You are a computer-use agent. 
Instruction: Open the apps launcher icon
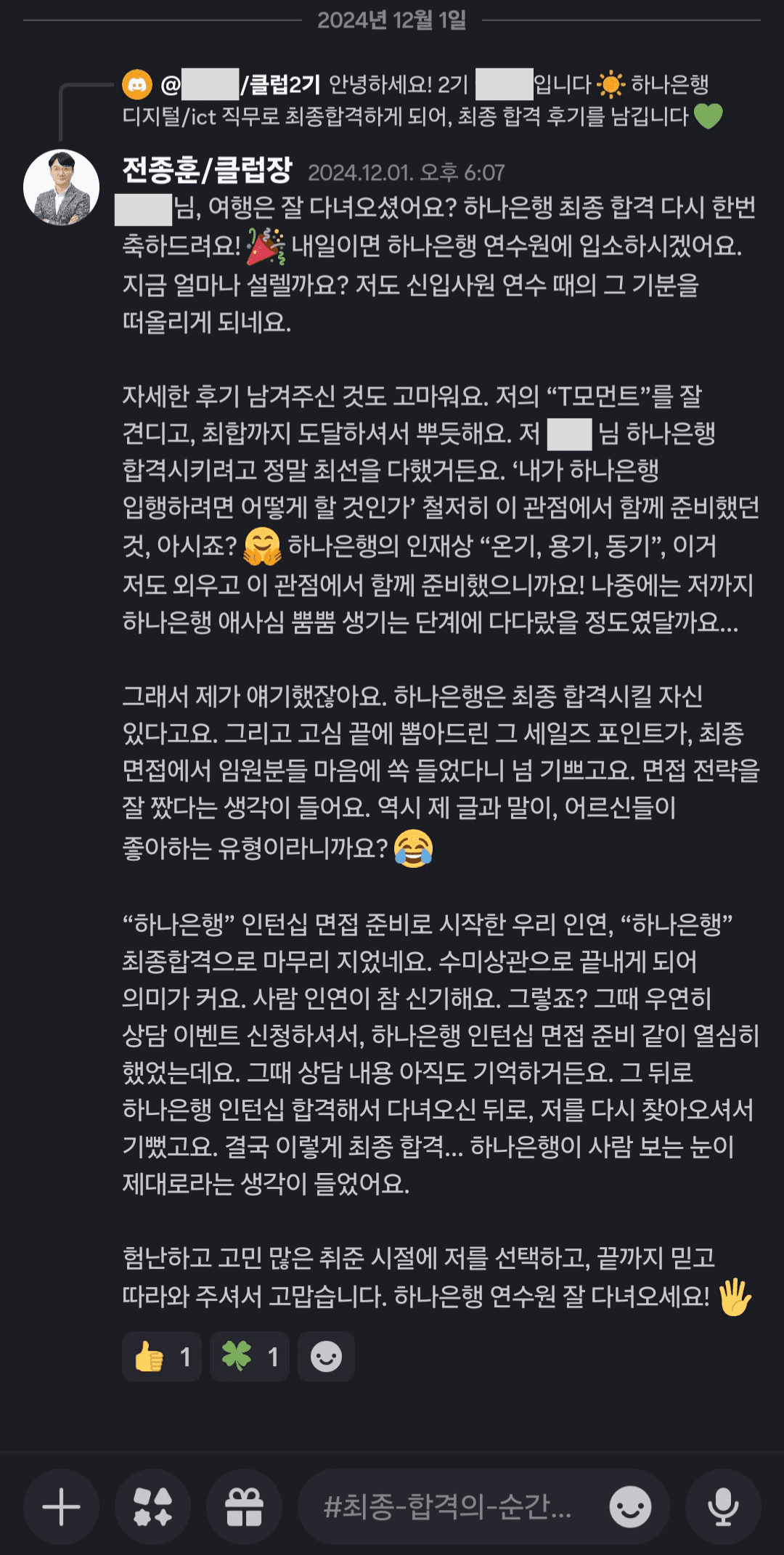(152, 1507)
